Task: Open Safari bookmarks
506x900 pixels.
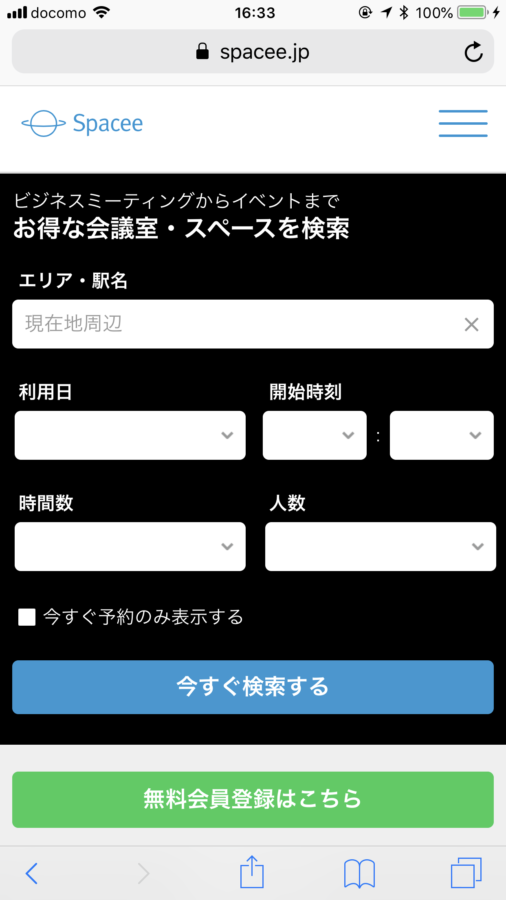Action: 359,874
